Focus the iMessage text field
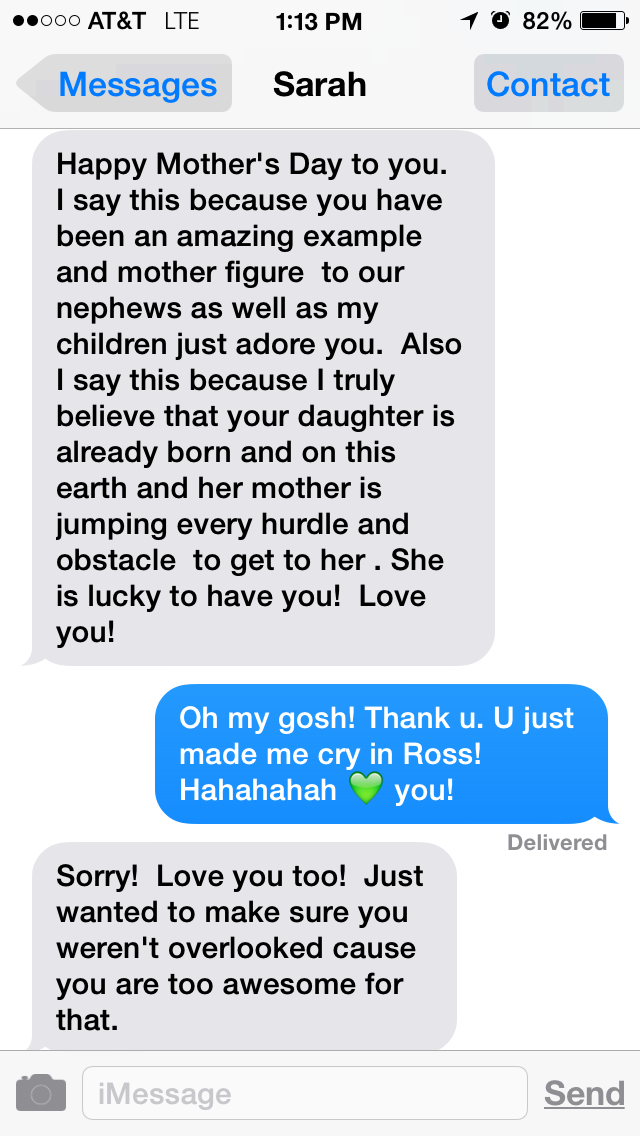 tap(304, 1093)
